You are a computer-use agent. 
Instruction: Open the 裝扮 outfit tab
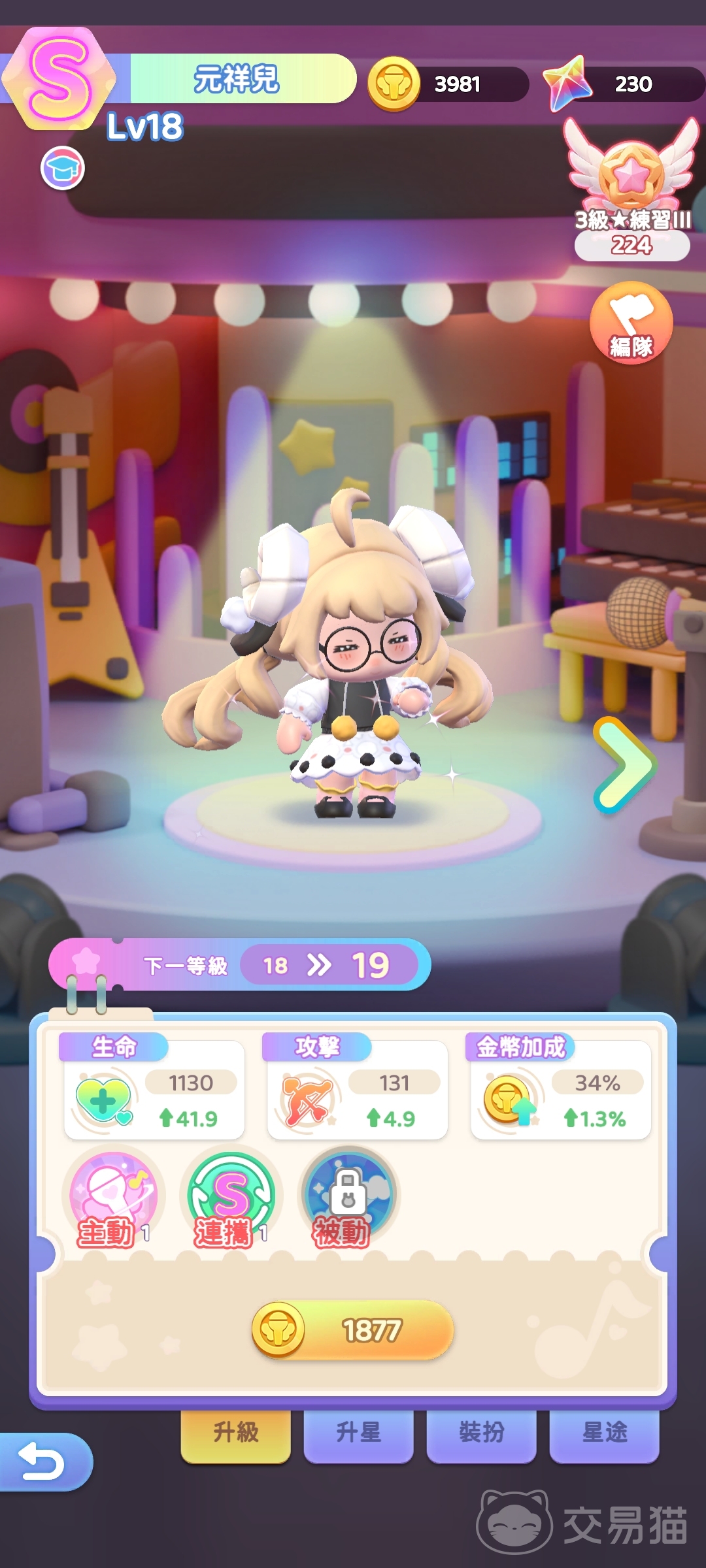[481, 1433]
